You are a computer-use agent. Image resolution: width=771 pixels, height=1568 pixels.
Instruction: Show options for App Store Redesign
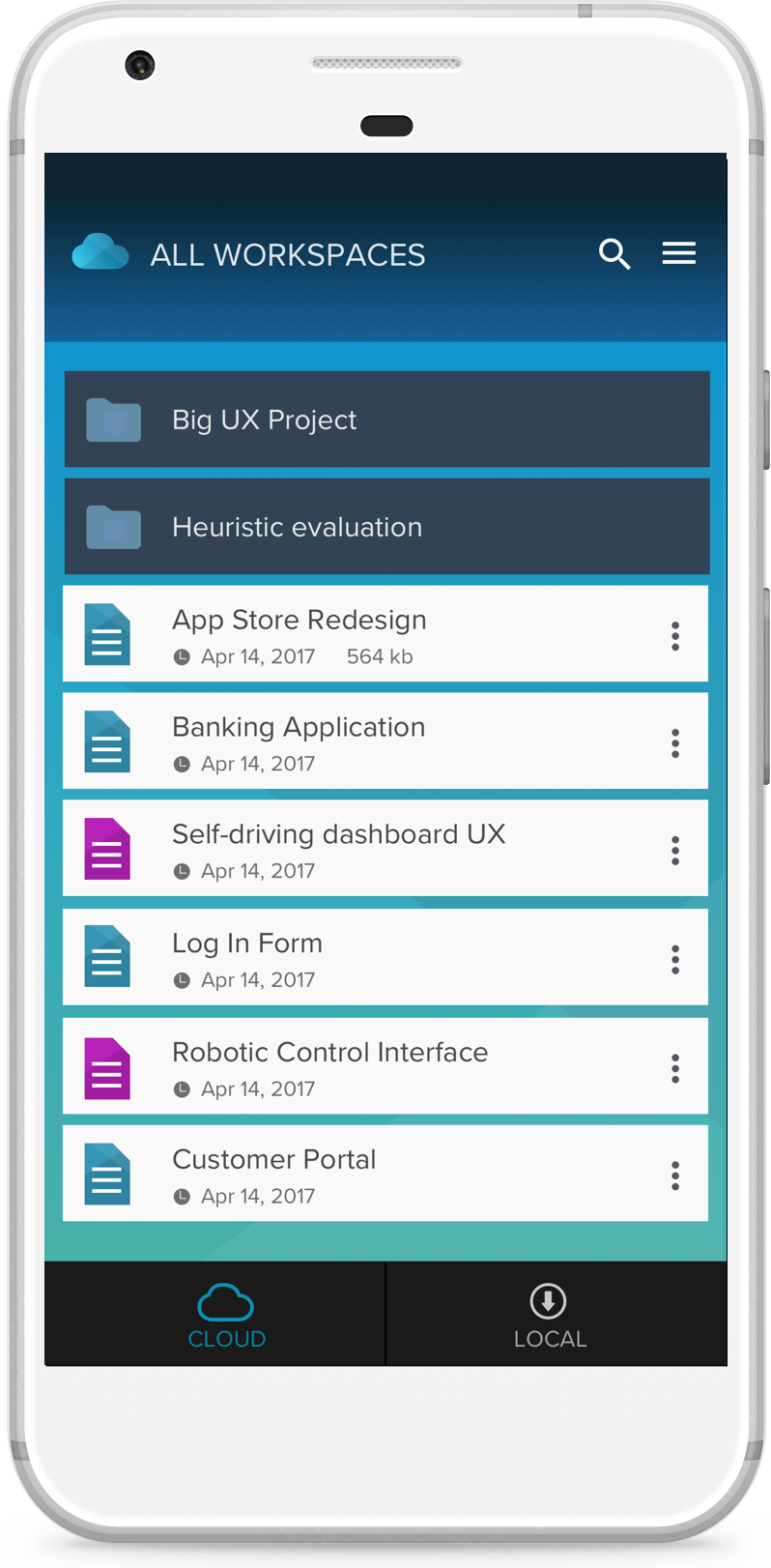[x=674, y=636]
